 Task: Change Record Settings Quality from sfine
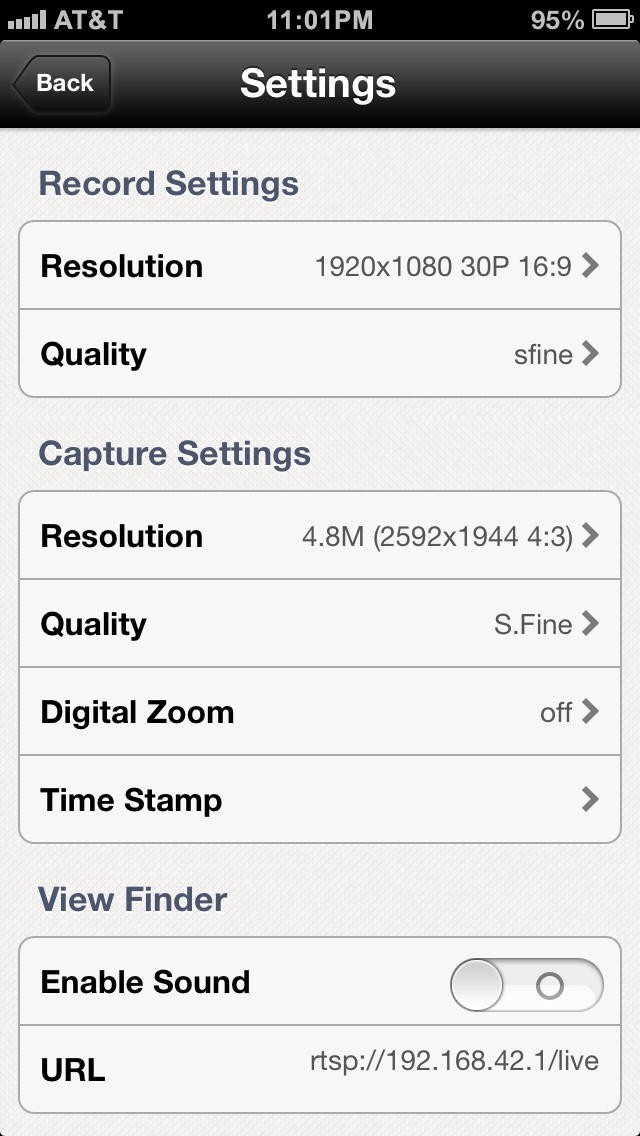[320, 354]
